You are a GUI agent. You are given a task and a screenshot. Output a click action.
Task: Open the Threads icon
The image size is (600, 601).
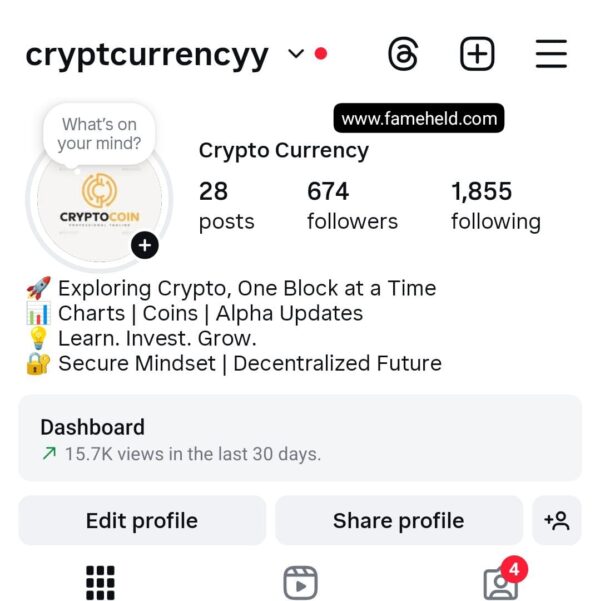402,54
